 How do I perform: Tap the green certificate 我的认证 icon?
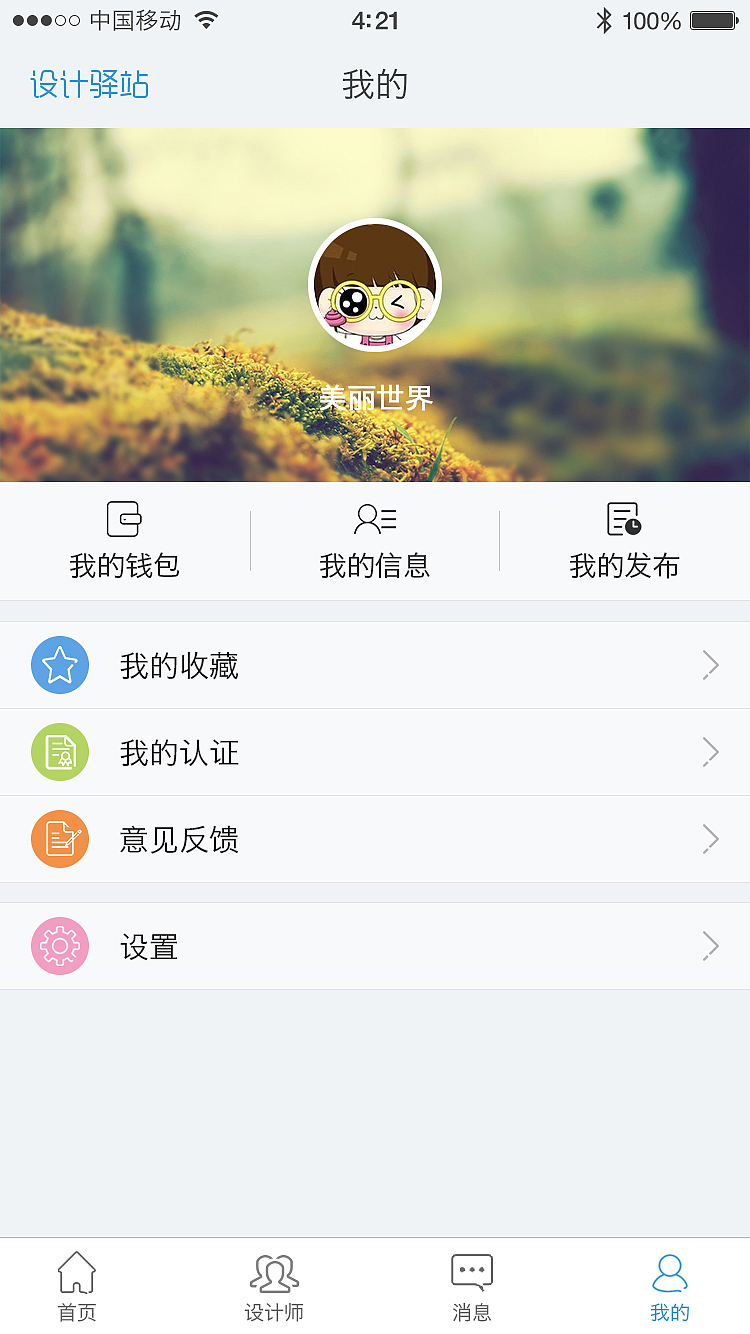(59, 752)
